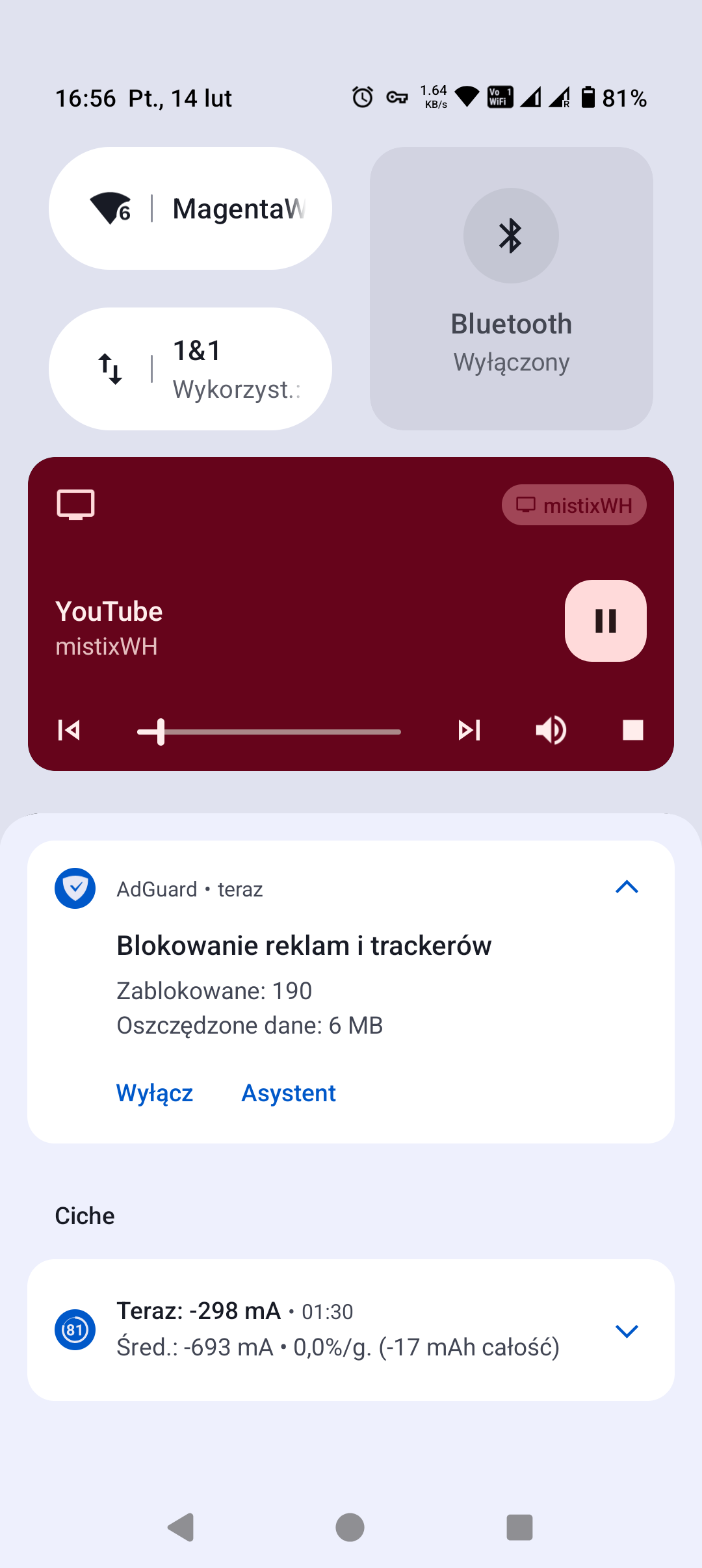
Task: Pause YouTube playback
Action: coord(605,621)
